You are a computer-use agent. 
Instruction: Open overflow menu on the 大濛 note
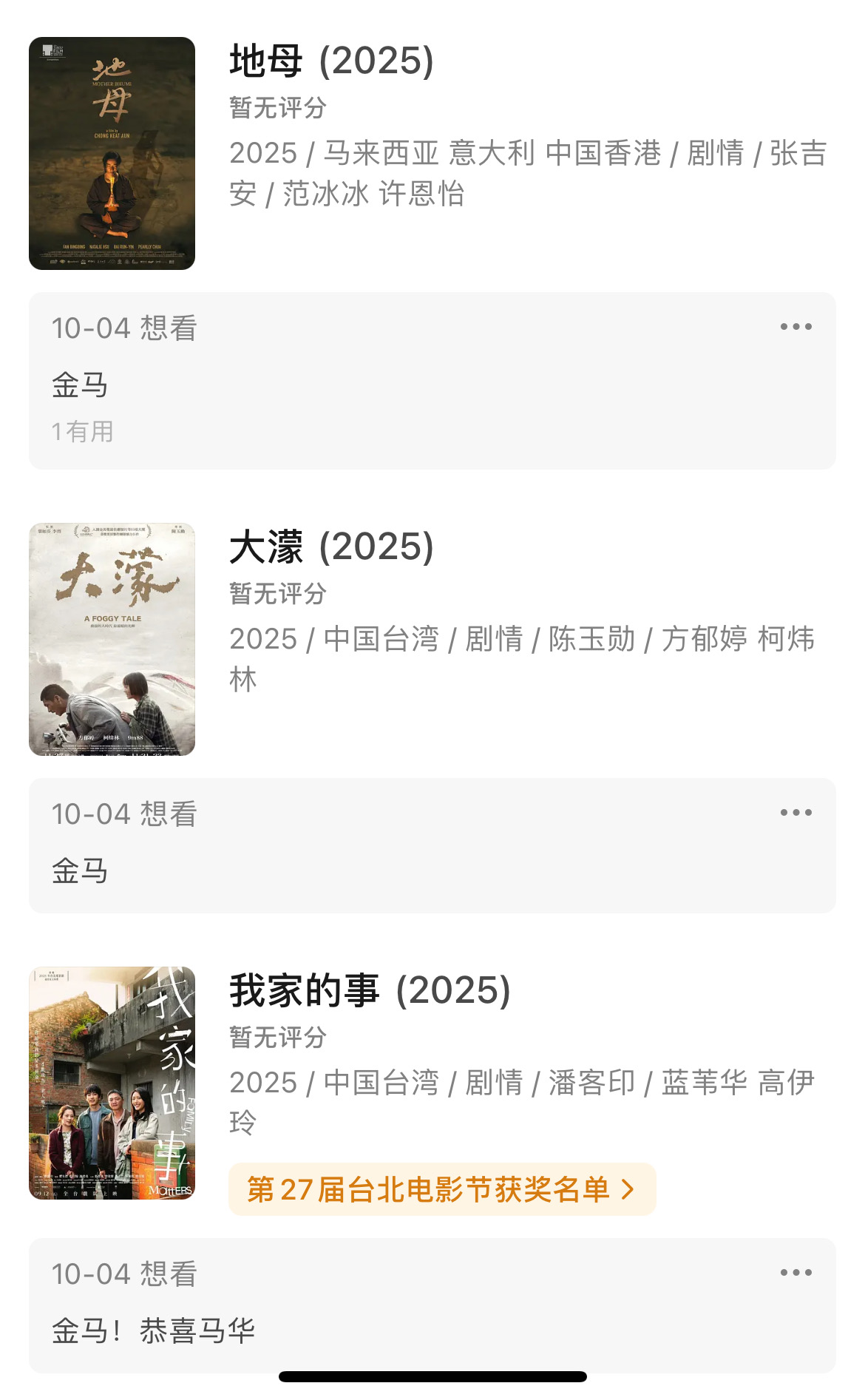click(796, 813)
